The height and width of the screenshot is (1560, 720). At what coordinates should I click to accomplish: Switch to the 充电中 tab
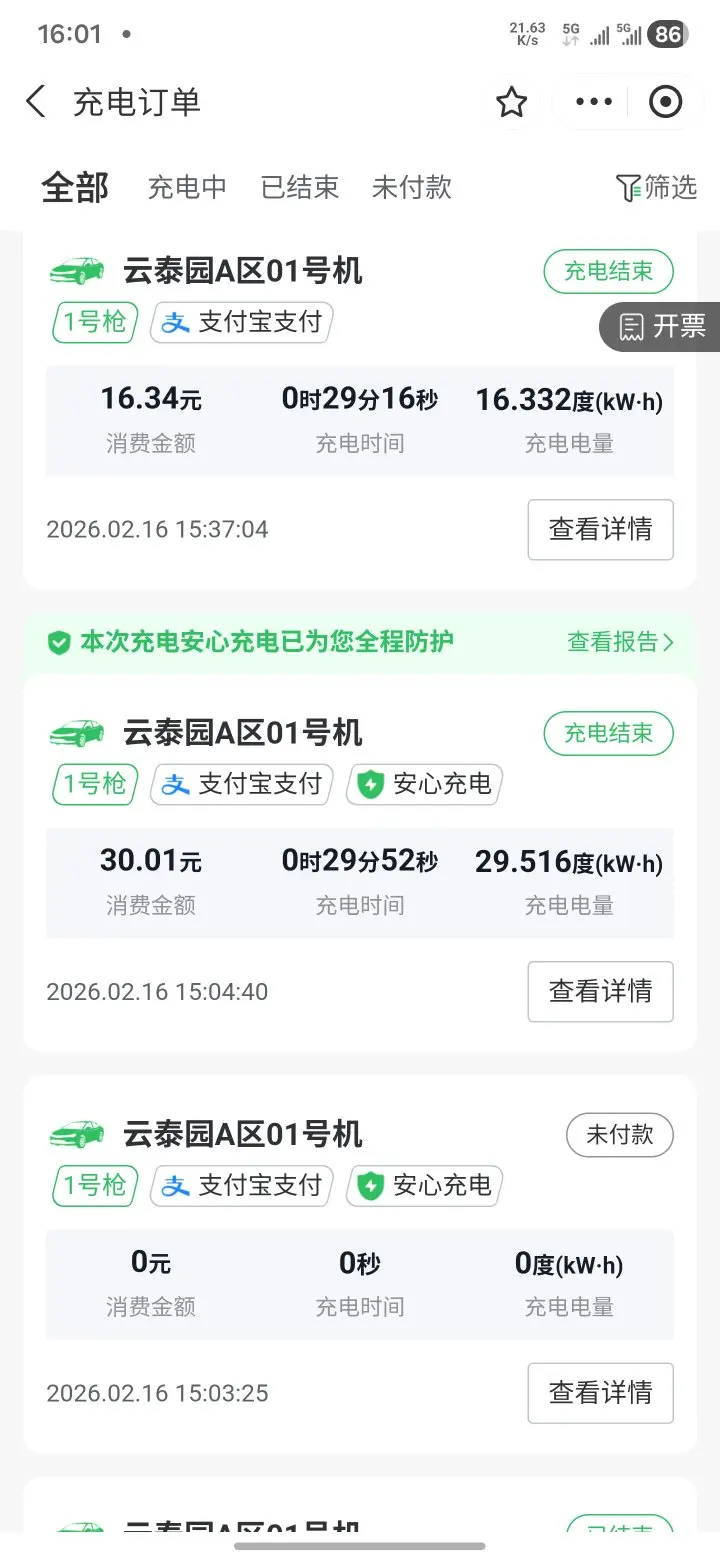(x=187, y=188)
